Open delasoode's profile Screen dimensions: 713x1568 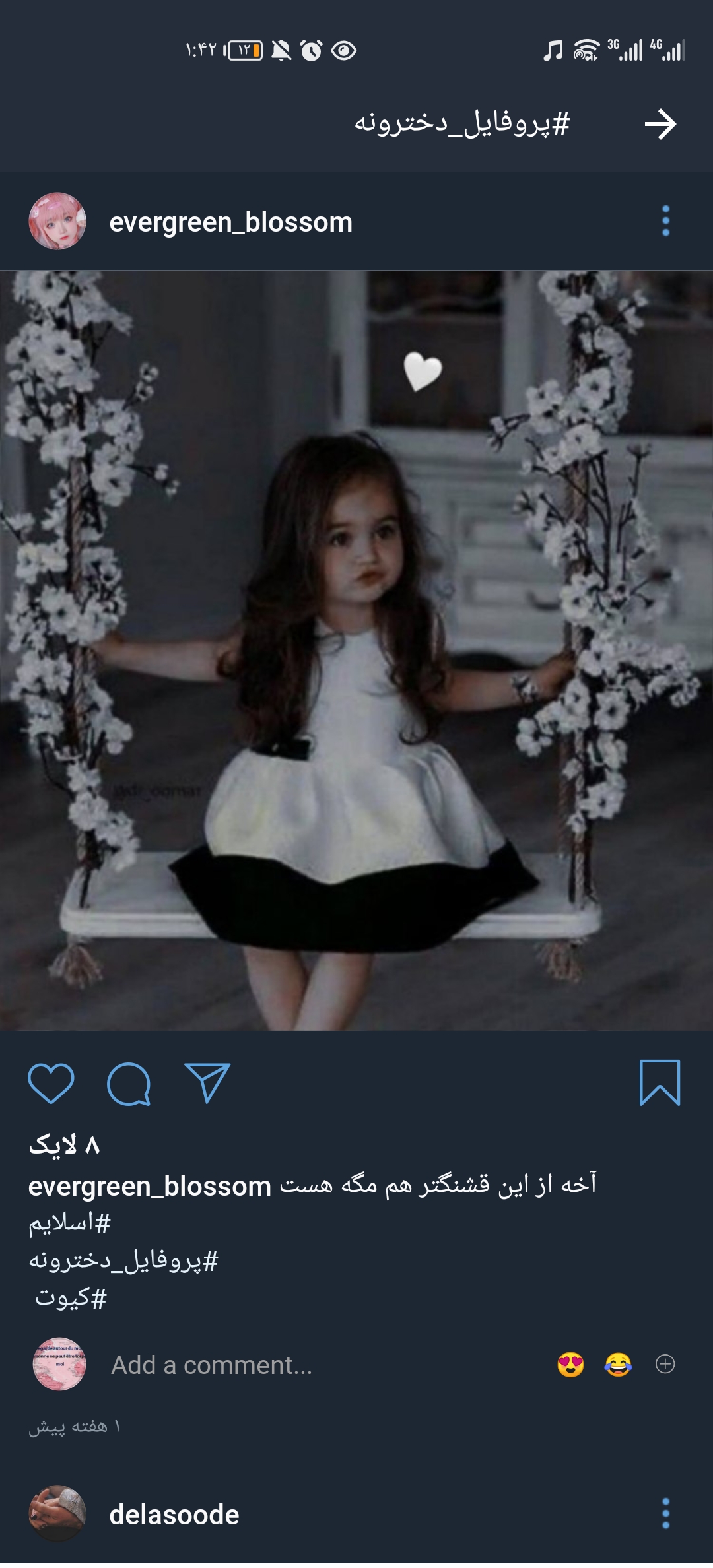pyautogui.click(x=174, y=1515)
